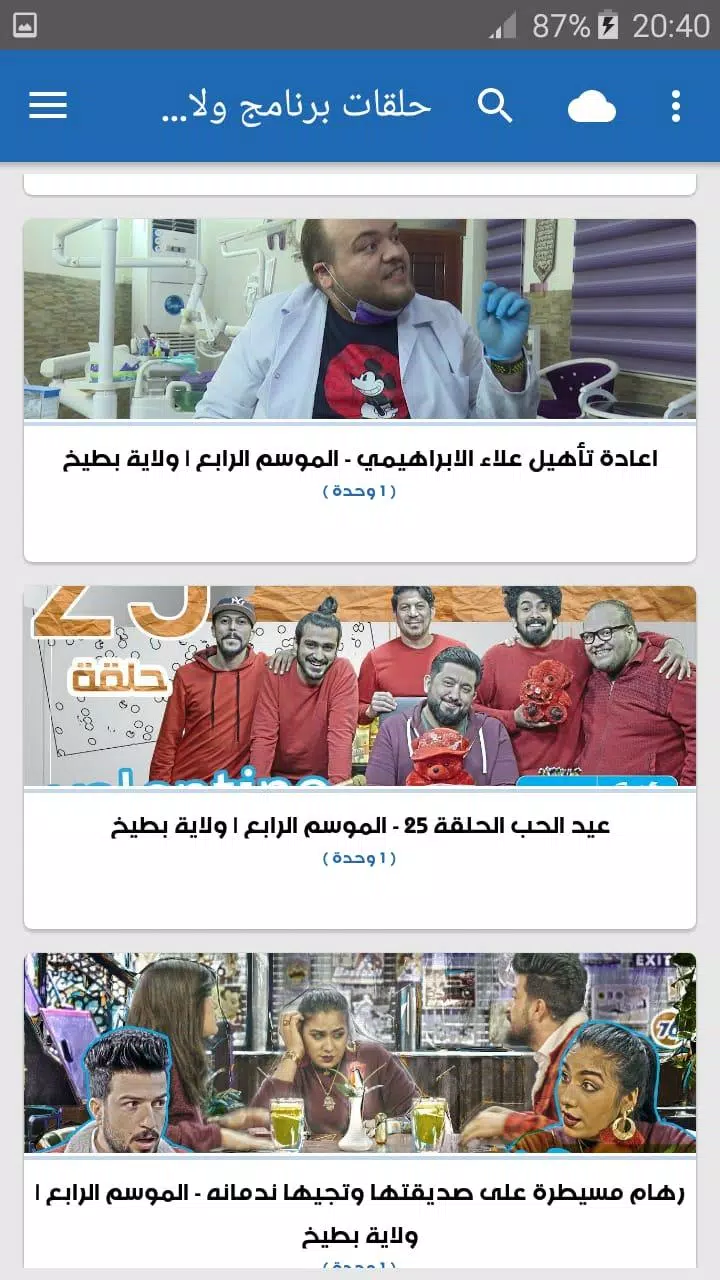
Task: Tap the cloud icon in the toolbar
Action: click(x=592, y=106)
